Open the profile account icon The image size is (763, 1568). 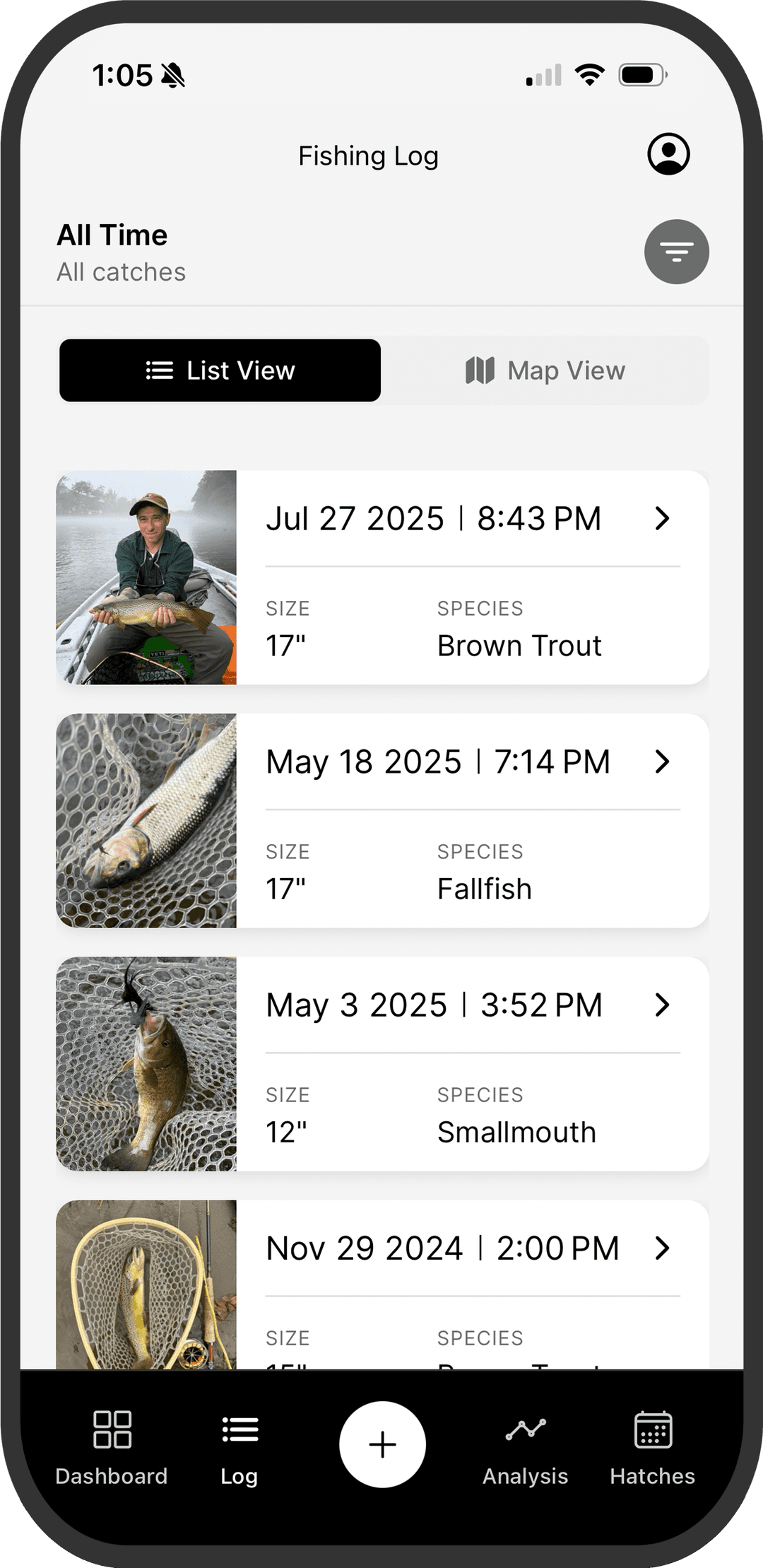tap(667, 155)
